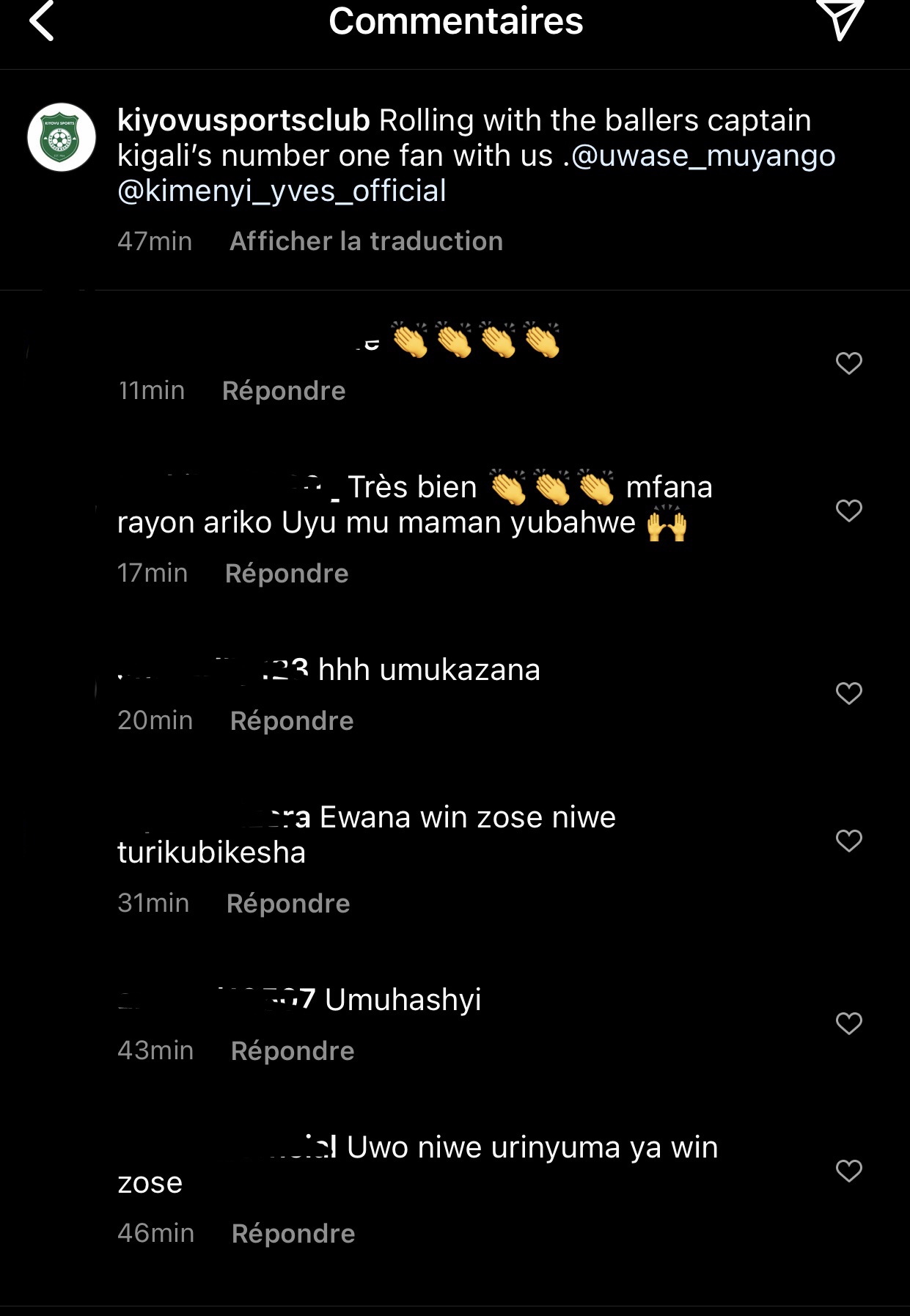Open kiyovusportsclub profile picture
910x1316 pixels.
click(62, 137)
